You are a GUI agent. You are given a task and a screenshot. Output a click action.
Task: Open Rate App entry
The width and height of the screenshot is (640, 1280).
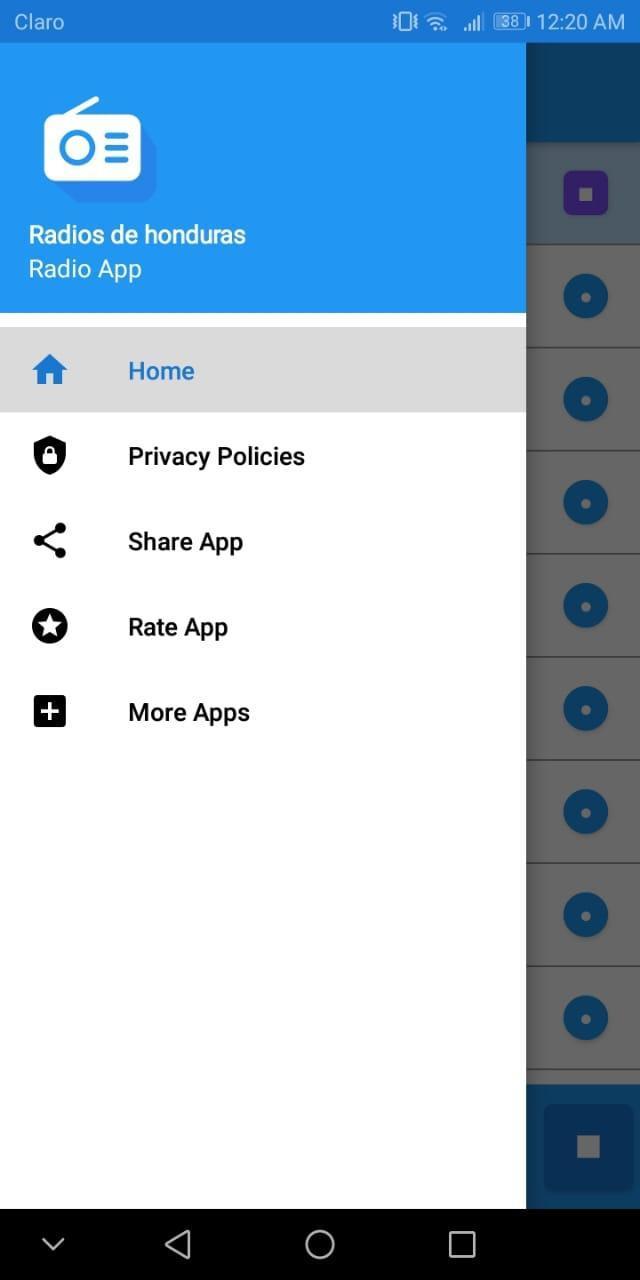pyautogui.click(x=178, y=627)
